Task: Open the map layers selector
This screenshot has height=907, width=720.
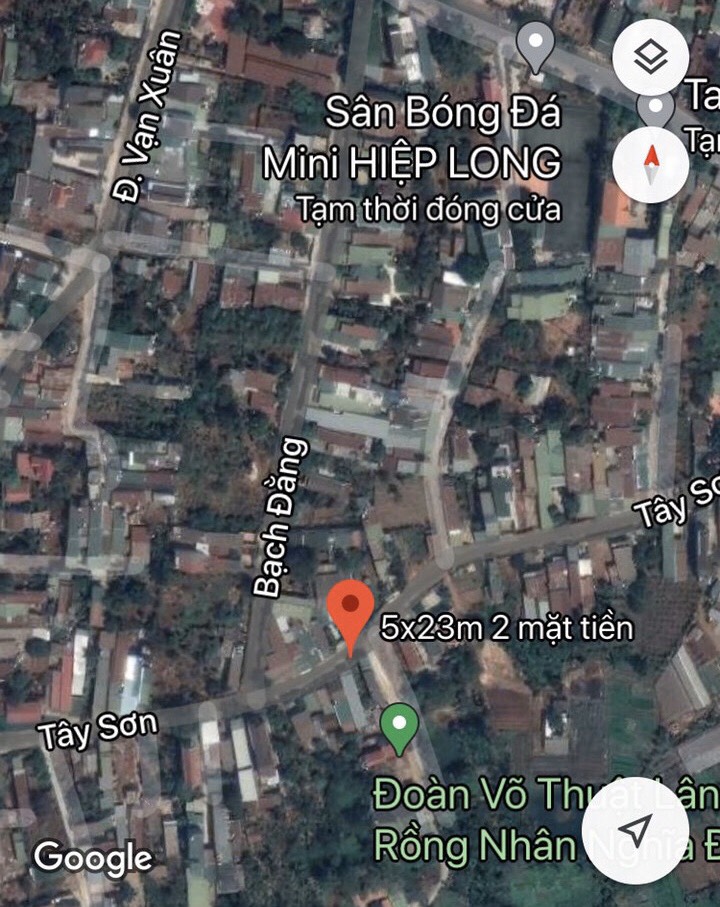Action: tap(651, 57)
